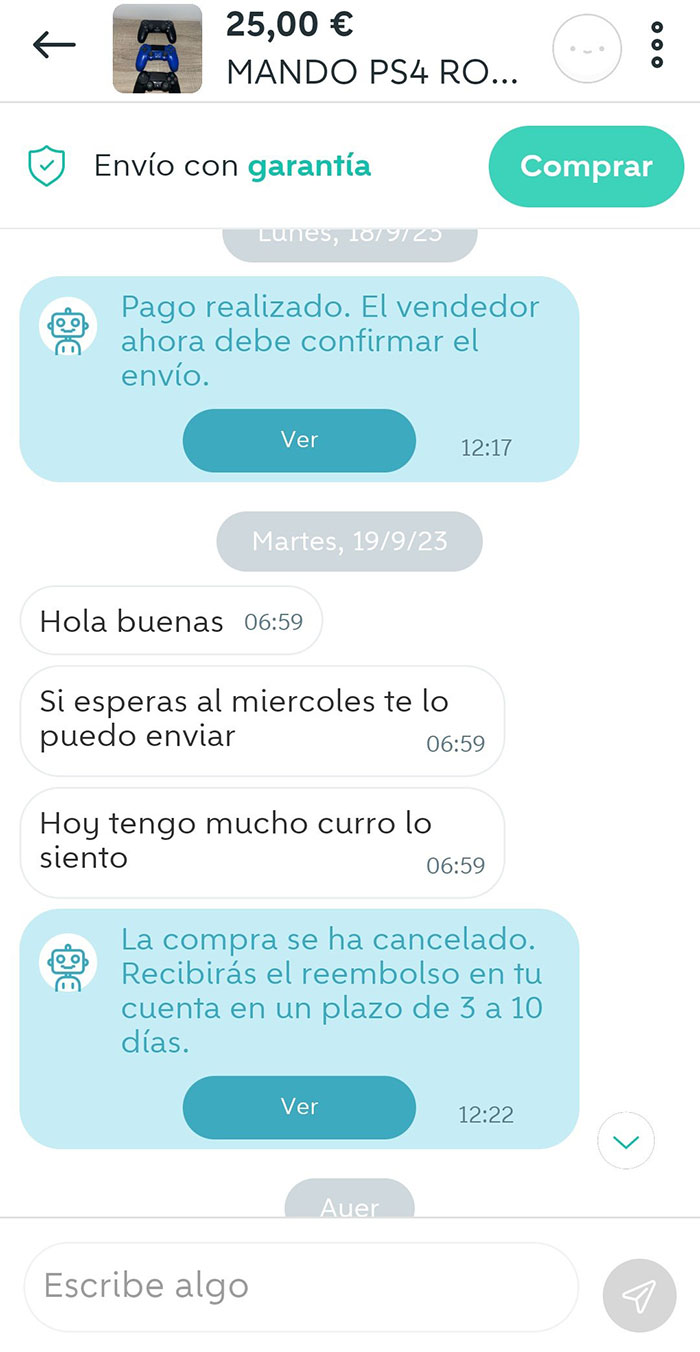Open the three-dot overflow menu

pyautogui.click(x=657, y=45)
